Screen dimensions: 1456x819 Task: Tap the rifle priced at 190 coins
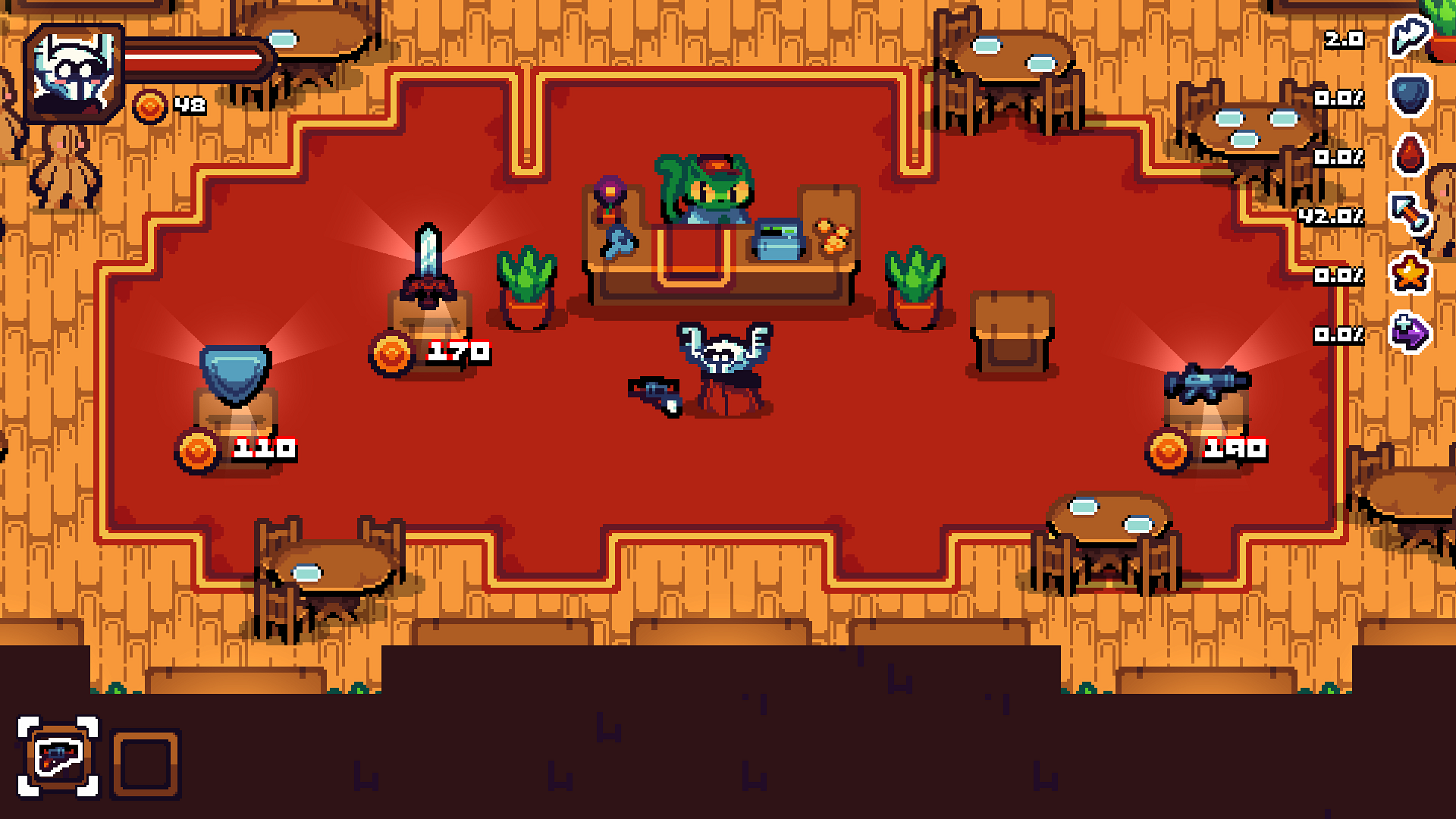[x=1207, y=382]
